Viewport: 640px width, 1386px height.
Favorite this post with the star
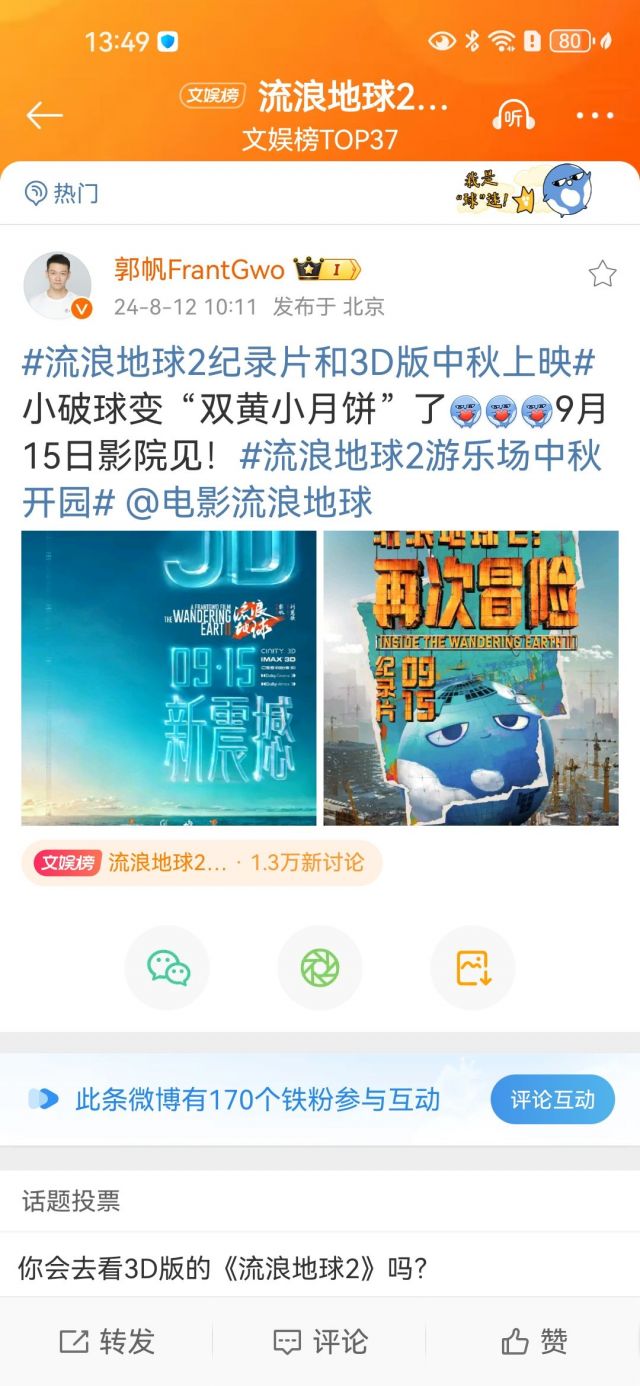click(x=602, y=274)
